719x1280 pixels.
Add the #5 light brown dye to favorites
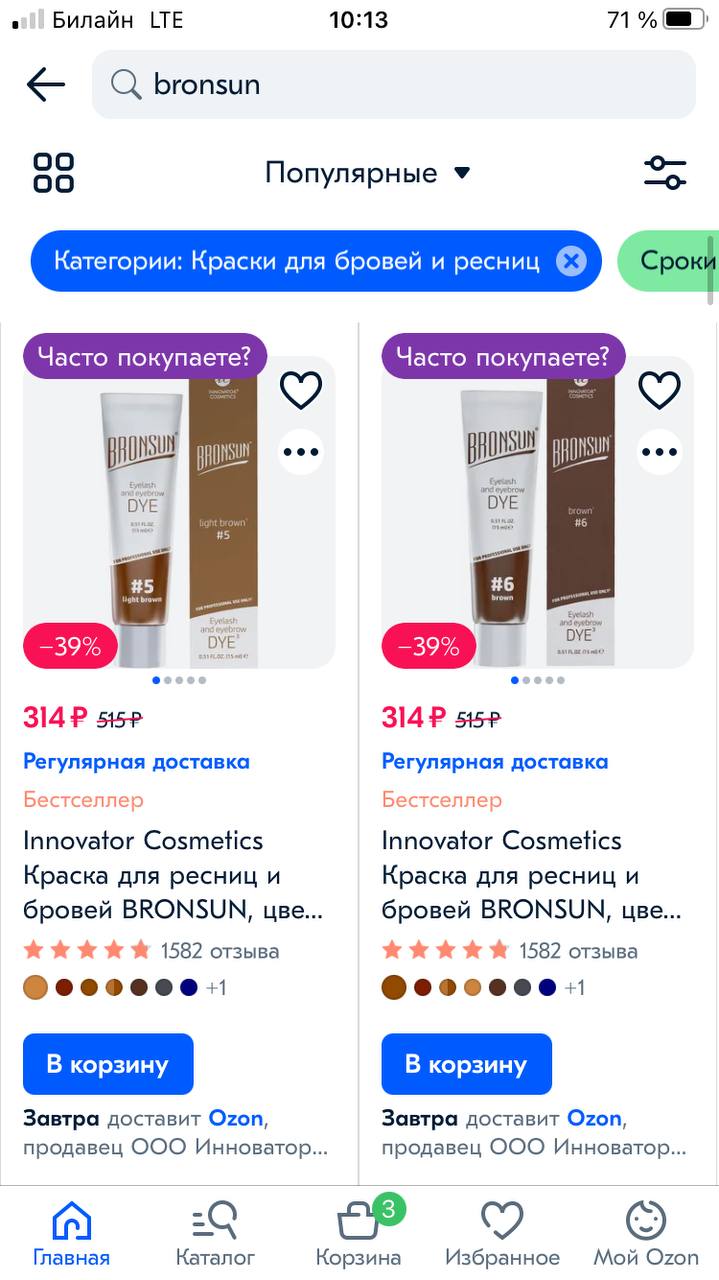click(x=301, y=389)
